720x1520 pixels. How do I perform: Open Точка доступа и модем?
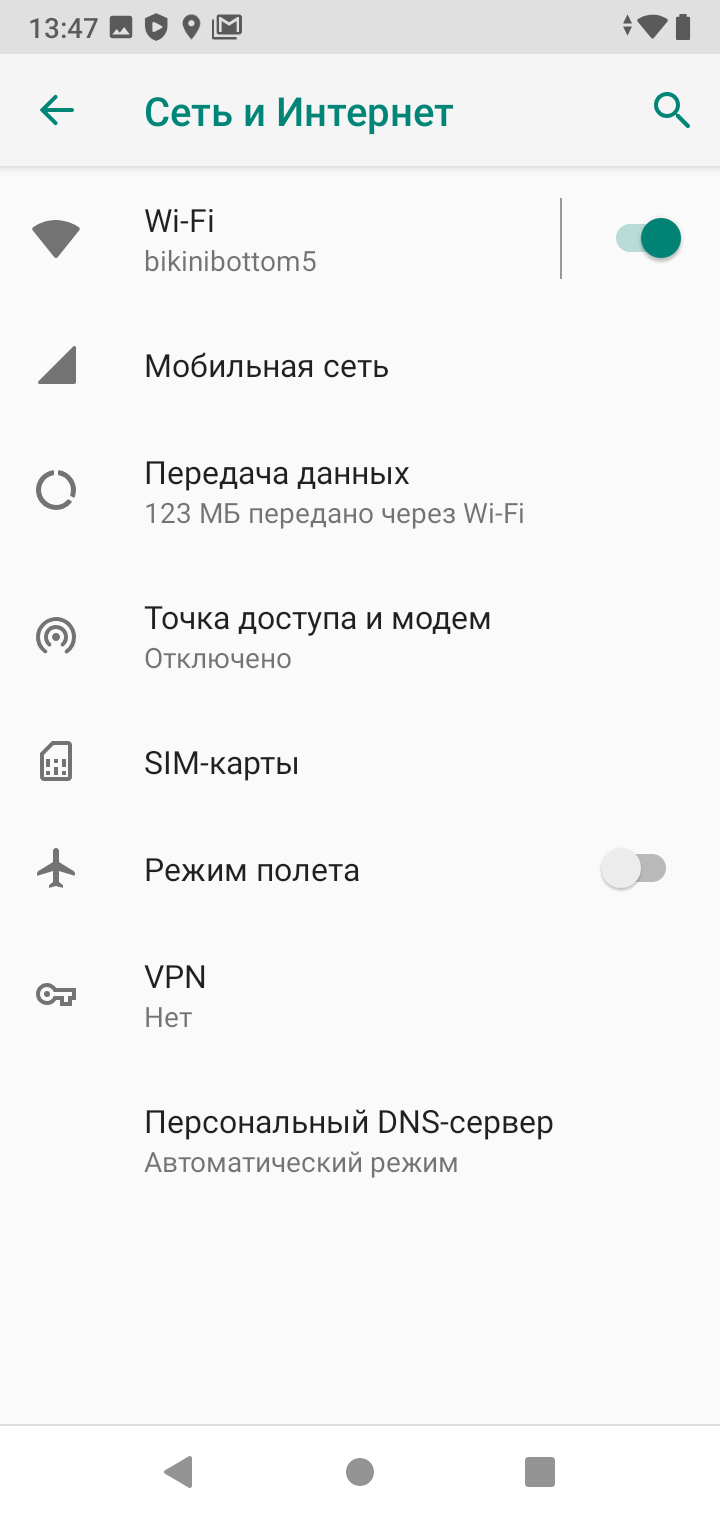317,637
